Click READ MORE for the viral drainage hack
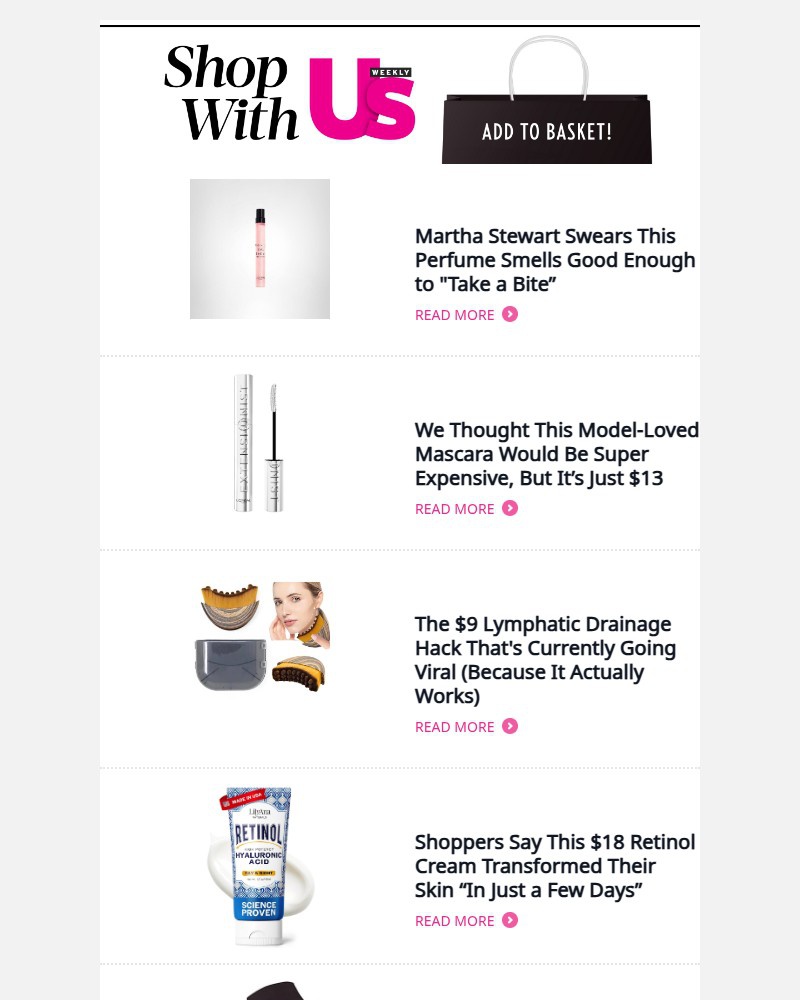 point(454,726)
